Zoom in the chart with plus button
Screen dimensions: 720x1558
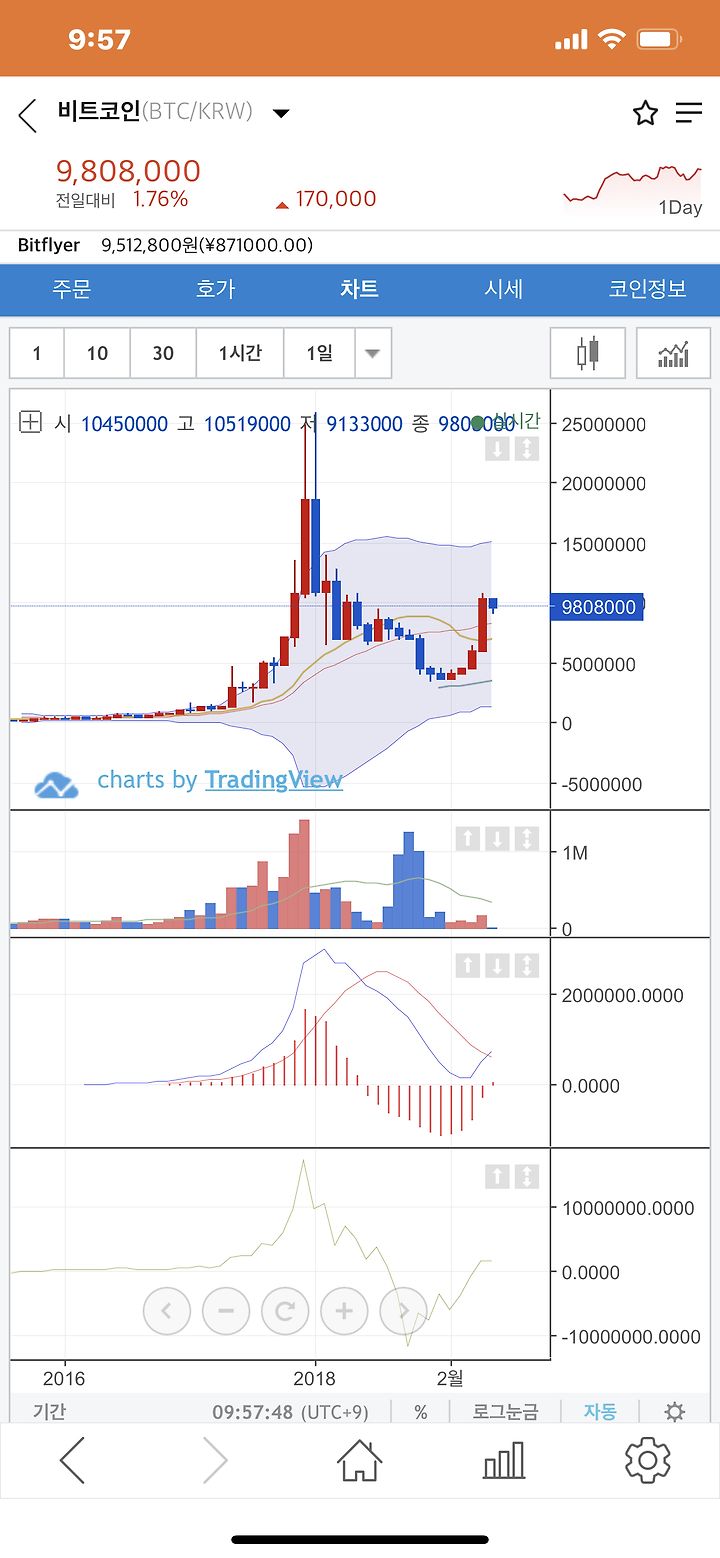344,1310
